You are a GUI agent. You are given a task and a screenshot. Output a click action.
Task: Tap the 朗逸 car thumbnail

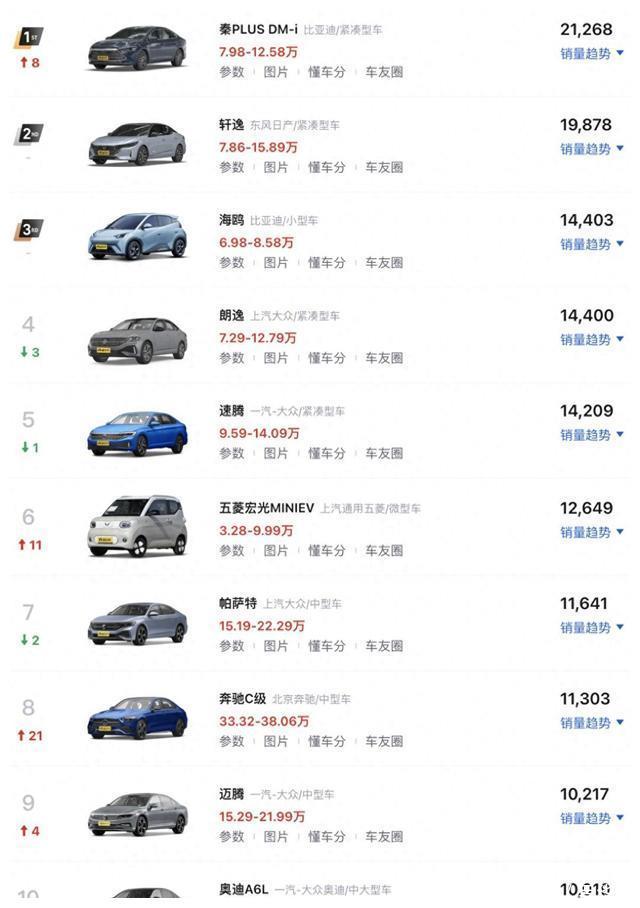tap(137, 340)
